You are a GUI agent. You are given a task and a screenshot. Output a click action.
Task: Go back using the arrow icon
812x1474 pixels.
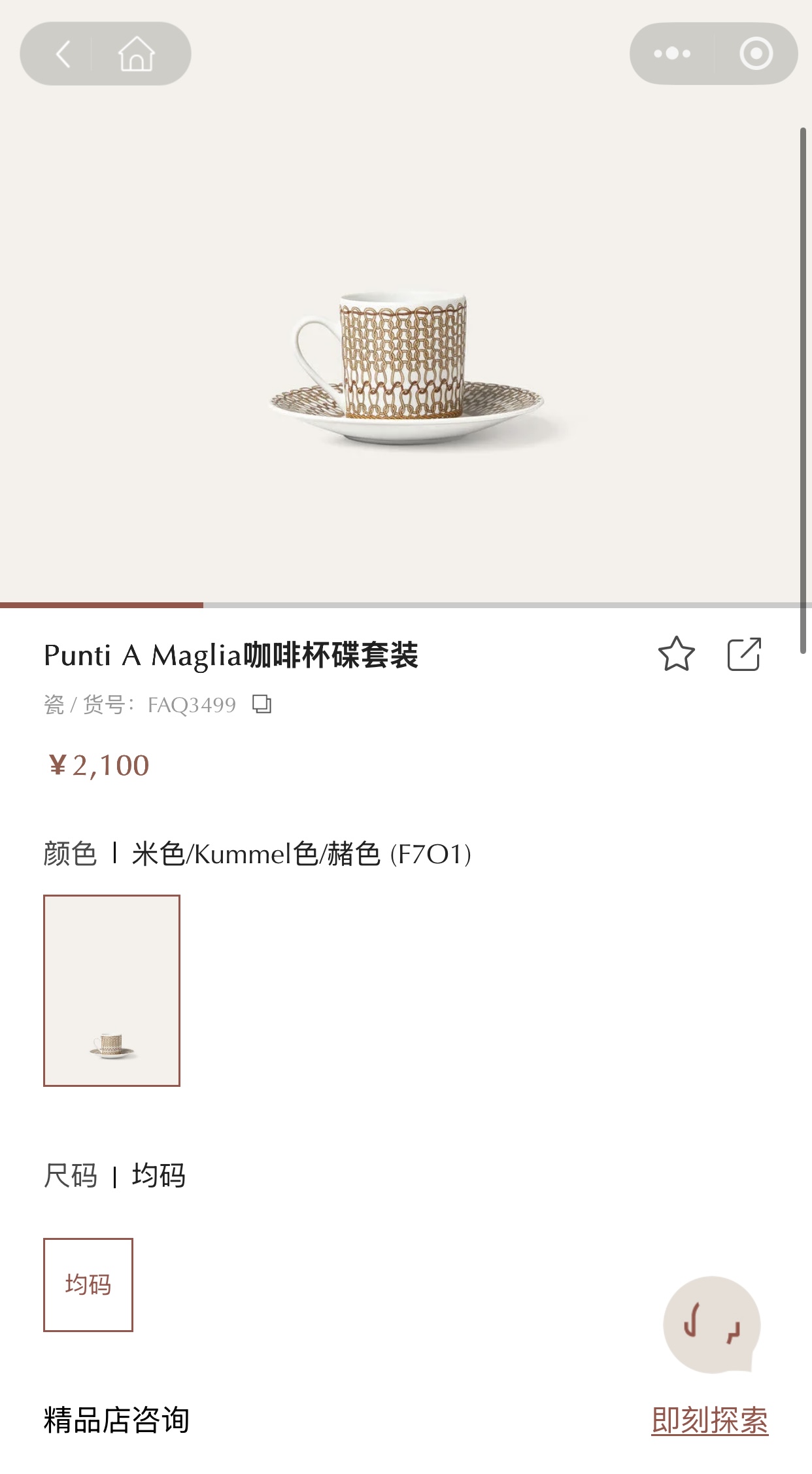coord(63,54)
